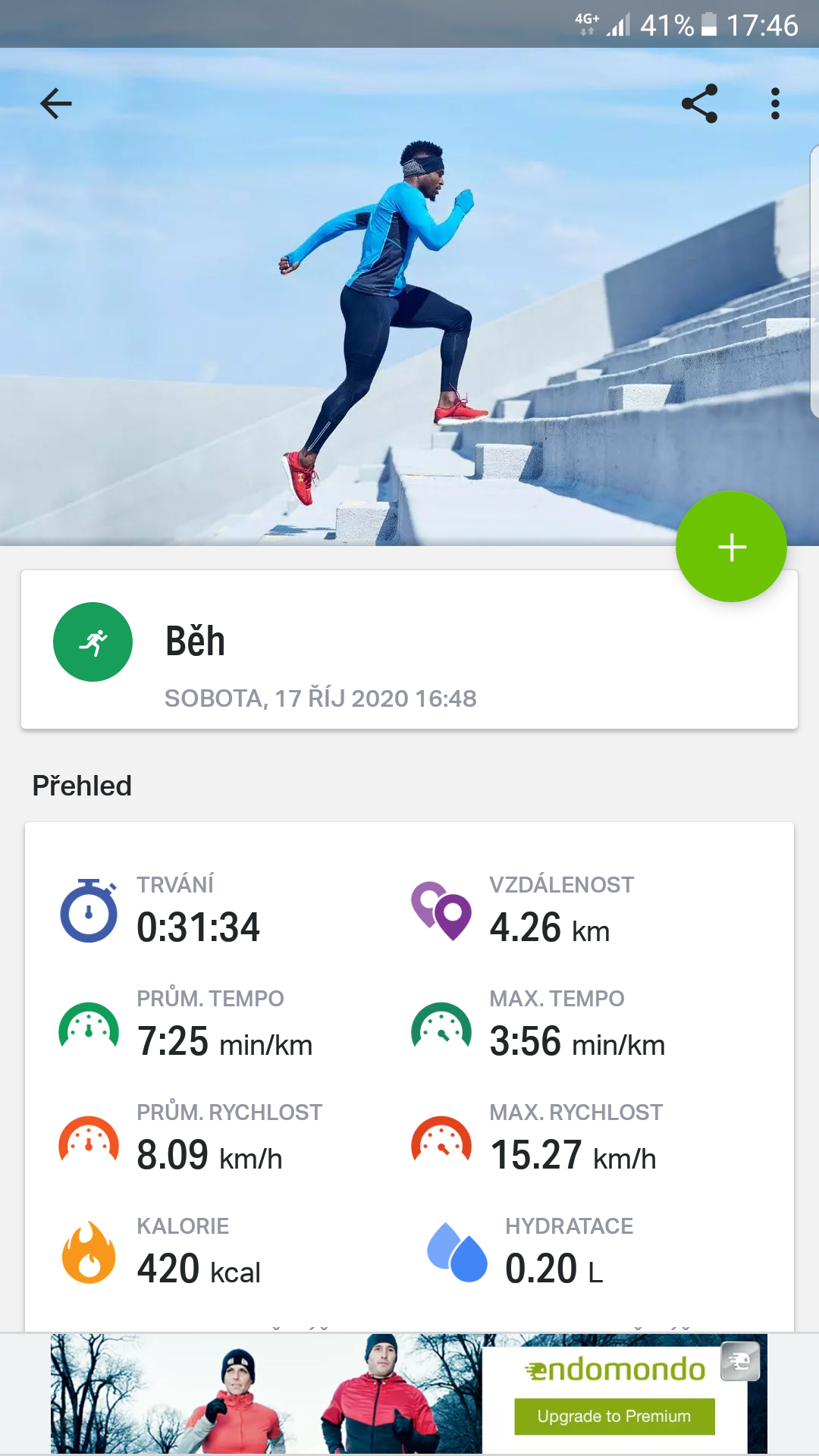Screen dimensions: 819x1456
Task: Open the Běh workout card
Action: [x=409, y=650]
